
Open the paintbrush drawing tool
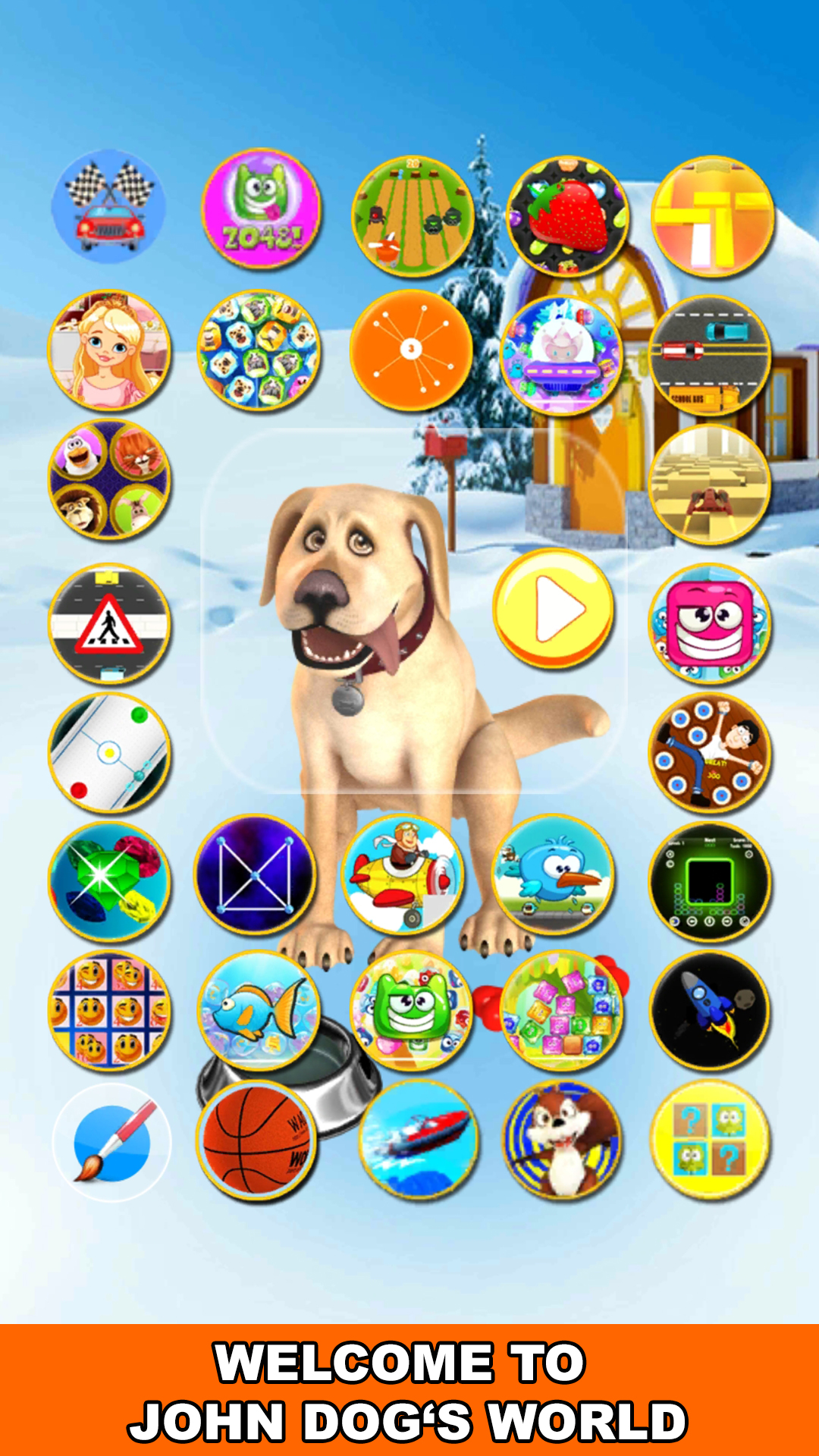[x=111, y=1142]
